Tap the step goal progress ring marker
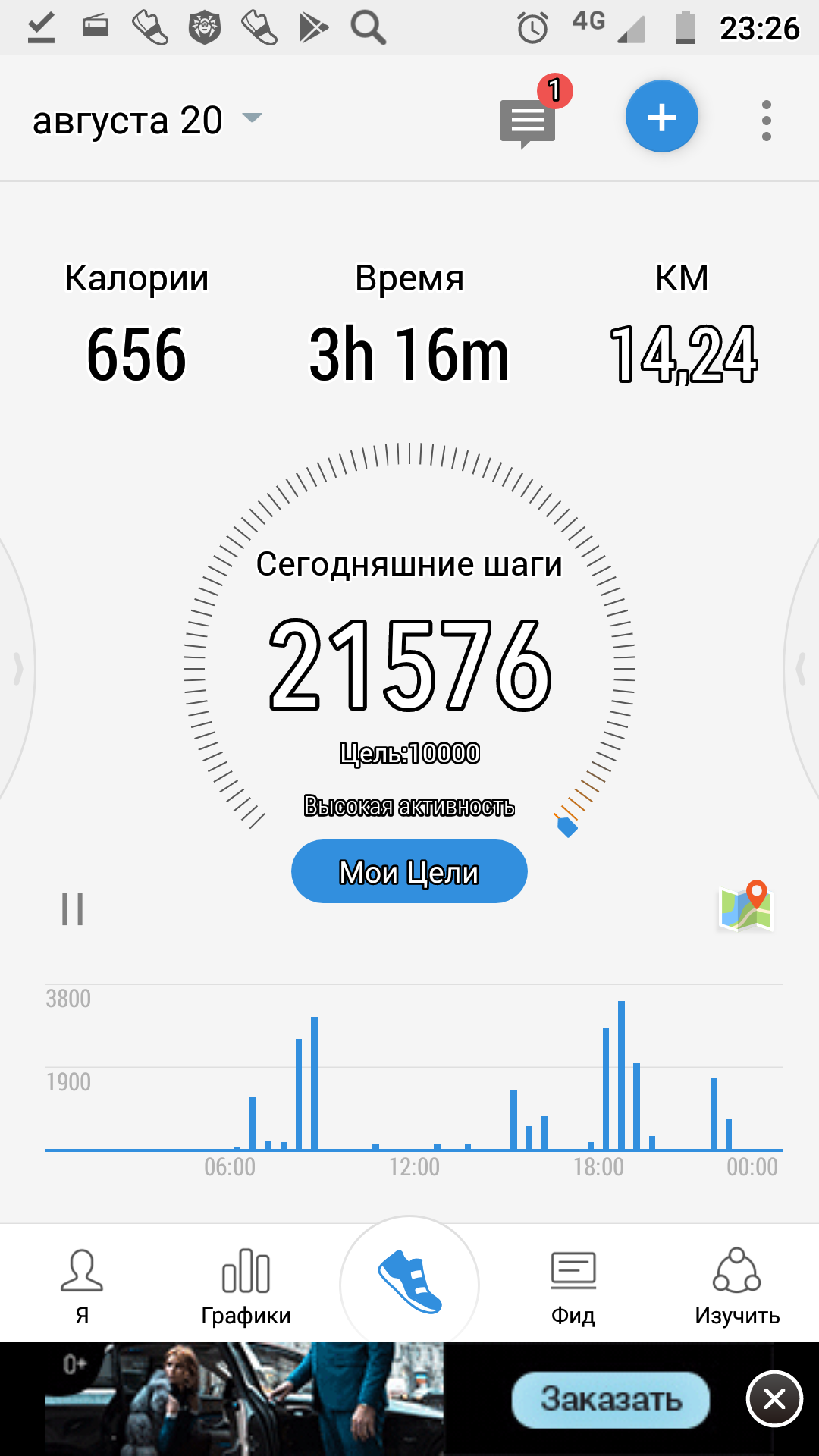The image size is (819, 1456). pos(567,827)
